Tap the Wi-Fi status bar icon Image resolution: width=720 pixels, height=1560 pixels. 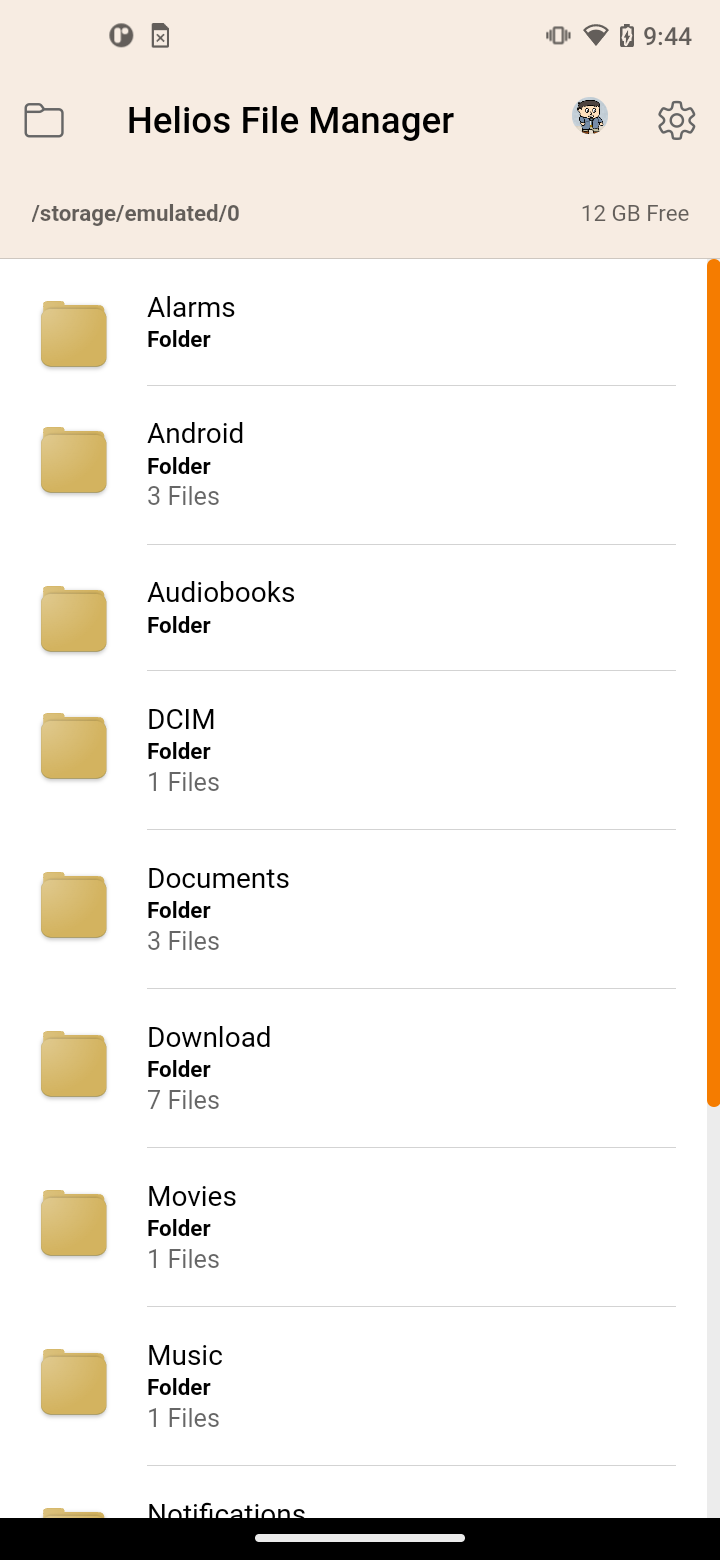595,35
